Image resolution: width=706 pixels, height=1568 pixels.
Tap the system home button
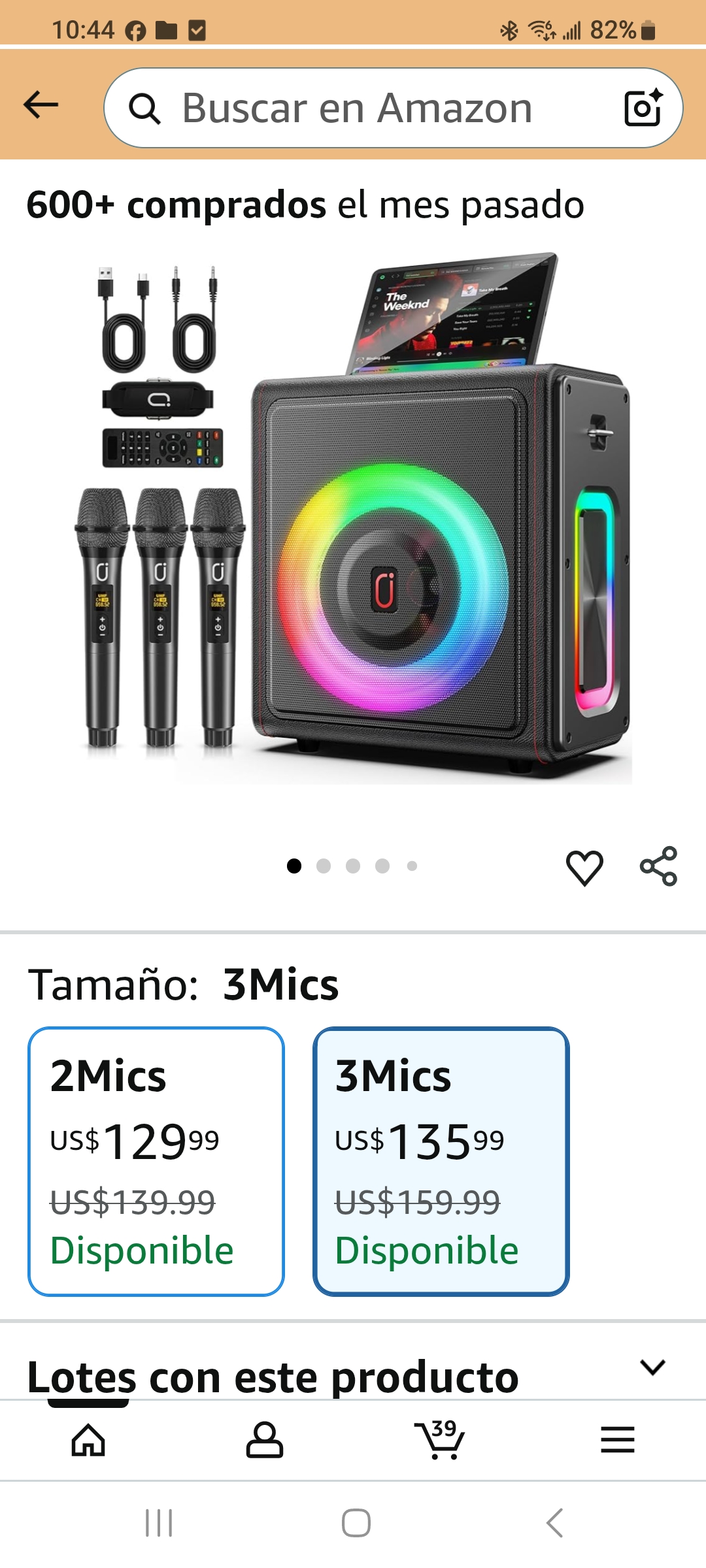tap(356, 1523)
